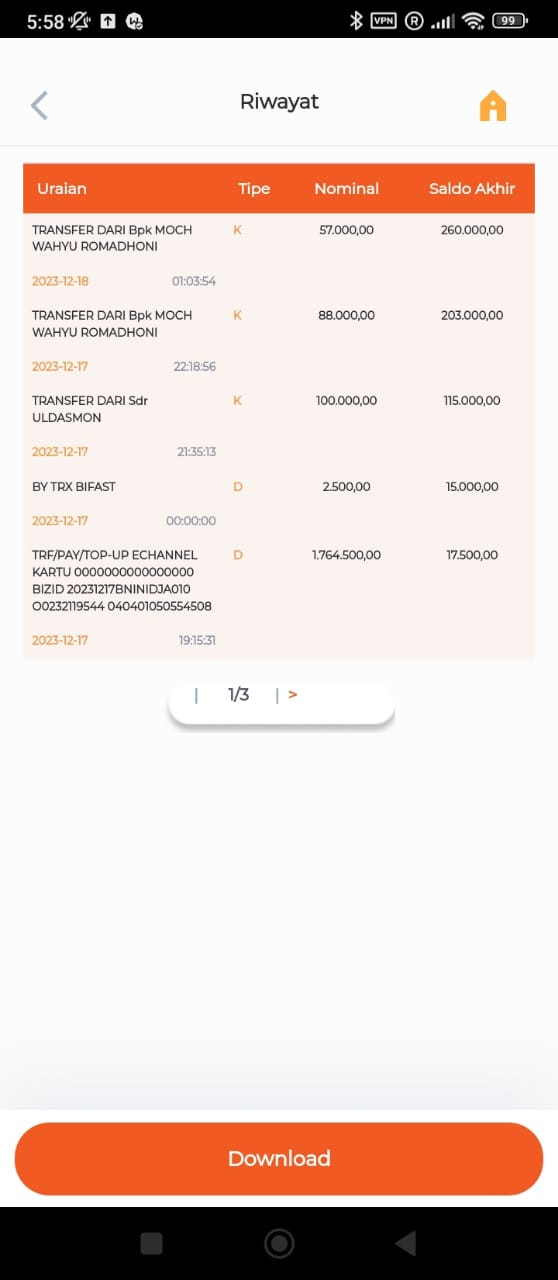Go to the next page of history

point(293,694)
